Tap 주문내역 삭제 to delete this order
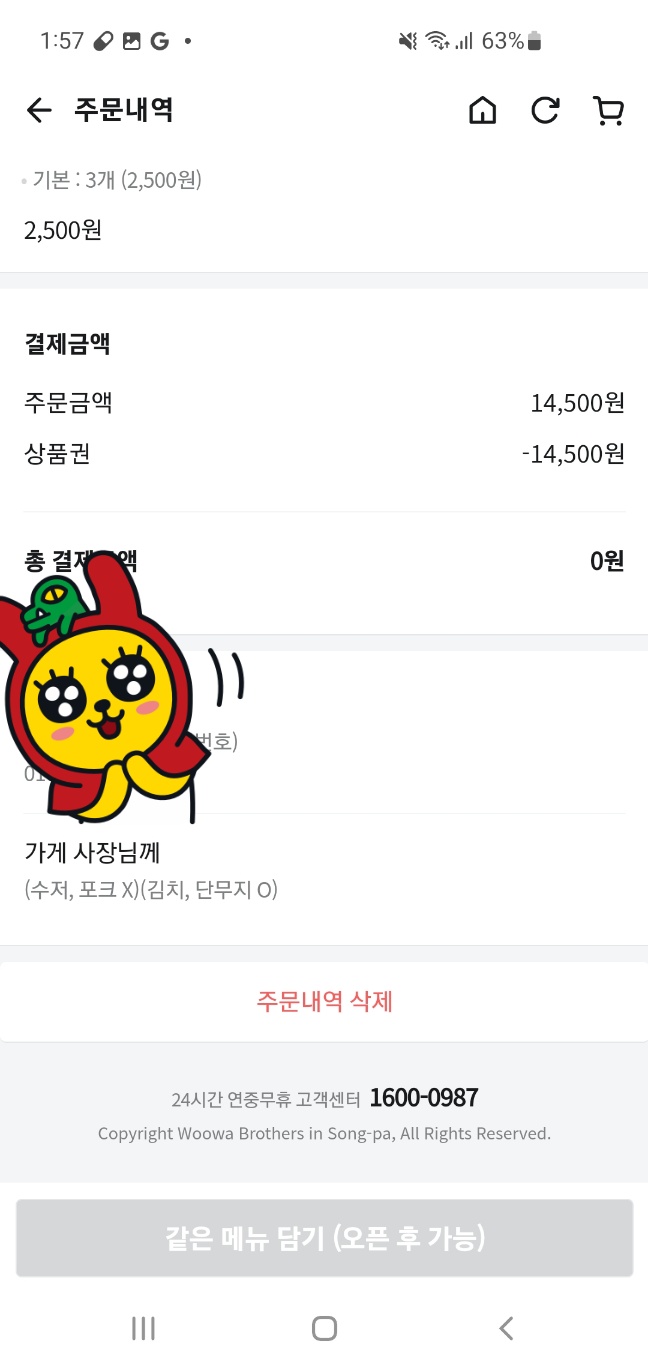The image size is (648, 1368). coord(324,1001)
